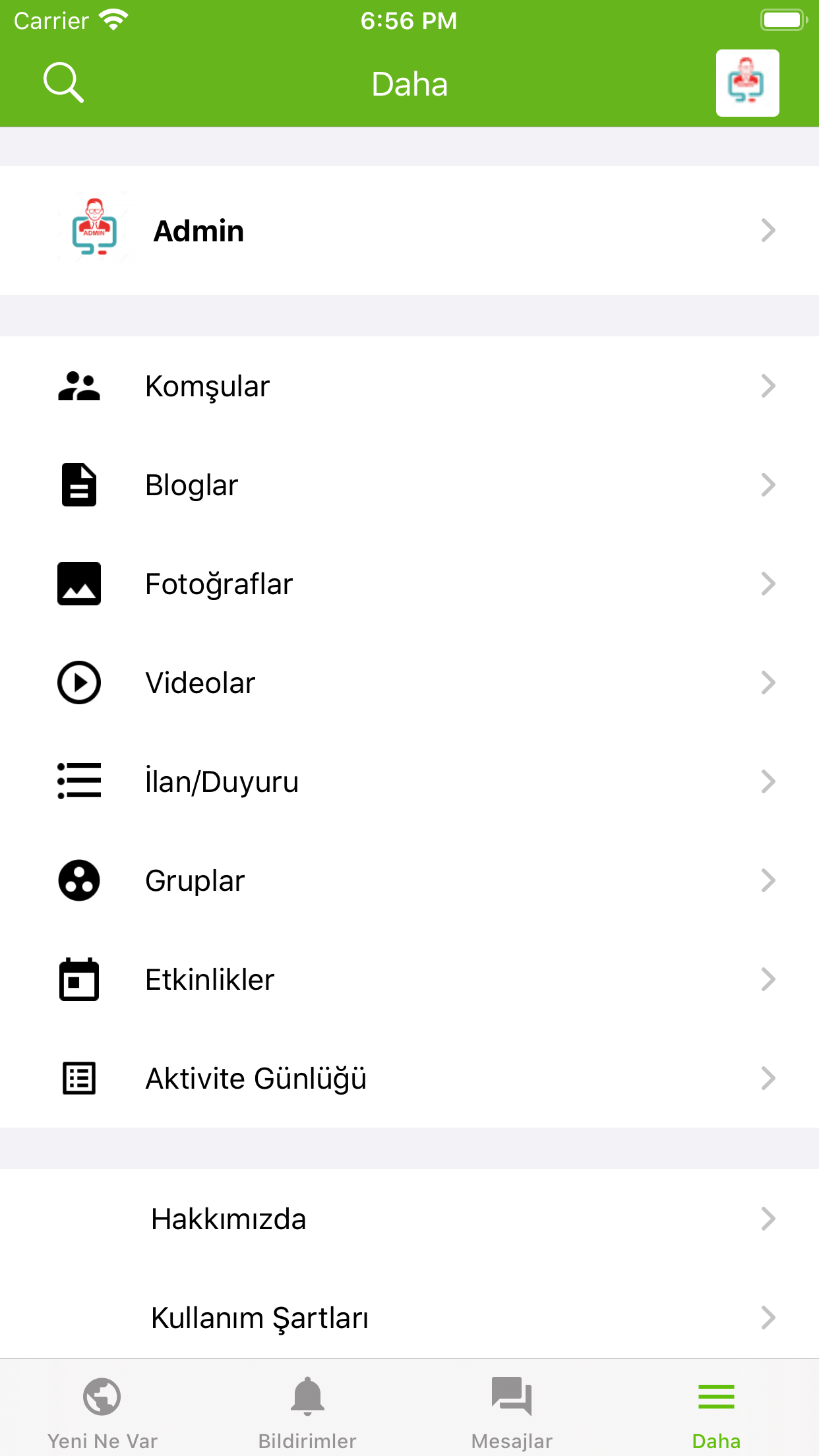Expand the Admin row chevron

click(x=768, y=231)
